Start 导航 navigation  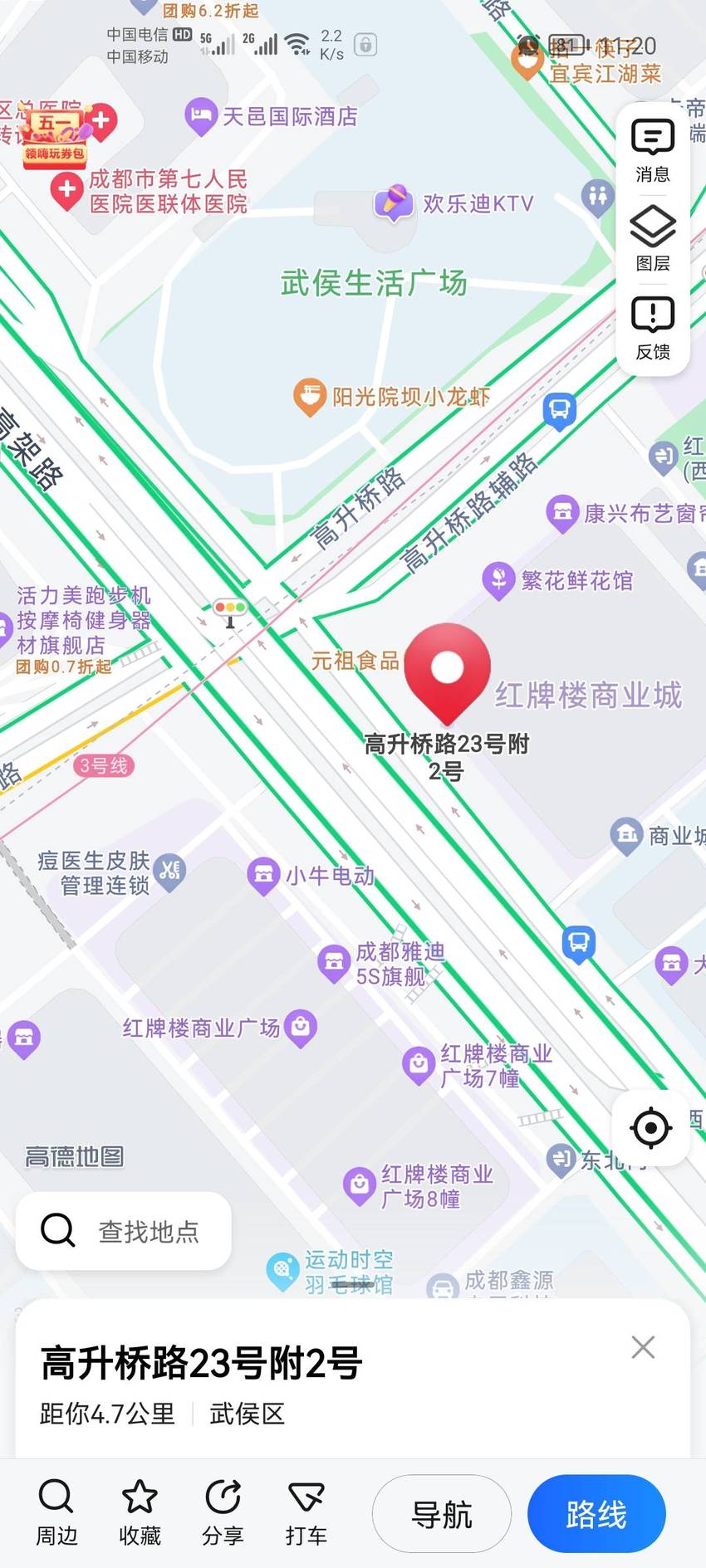[x=442, y=1513]
